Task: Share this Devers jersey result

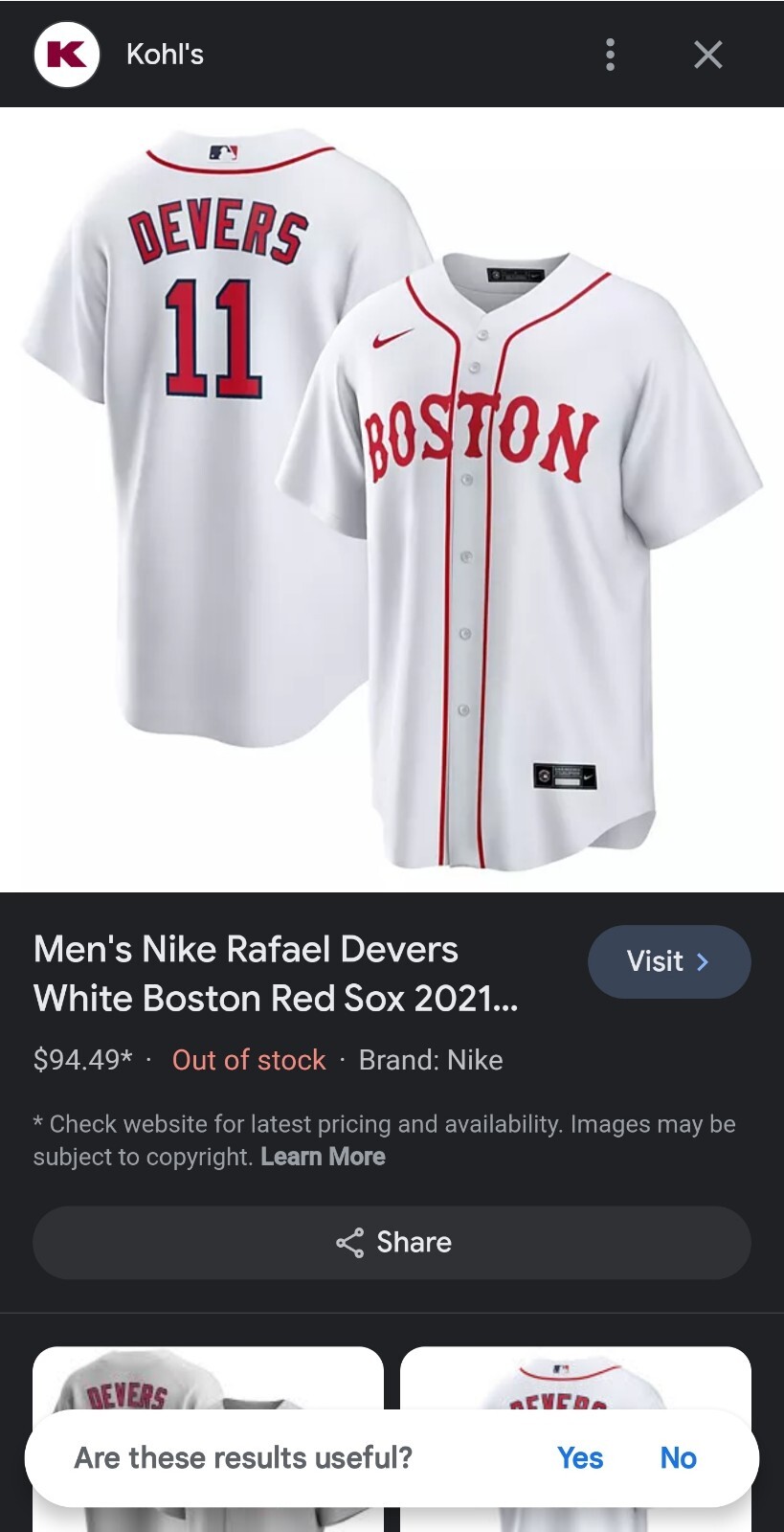Action: (392, 1242)
